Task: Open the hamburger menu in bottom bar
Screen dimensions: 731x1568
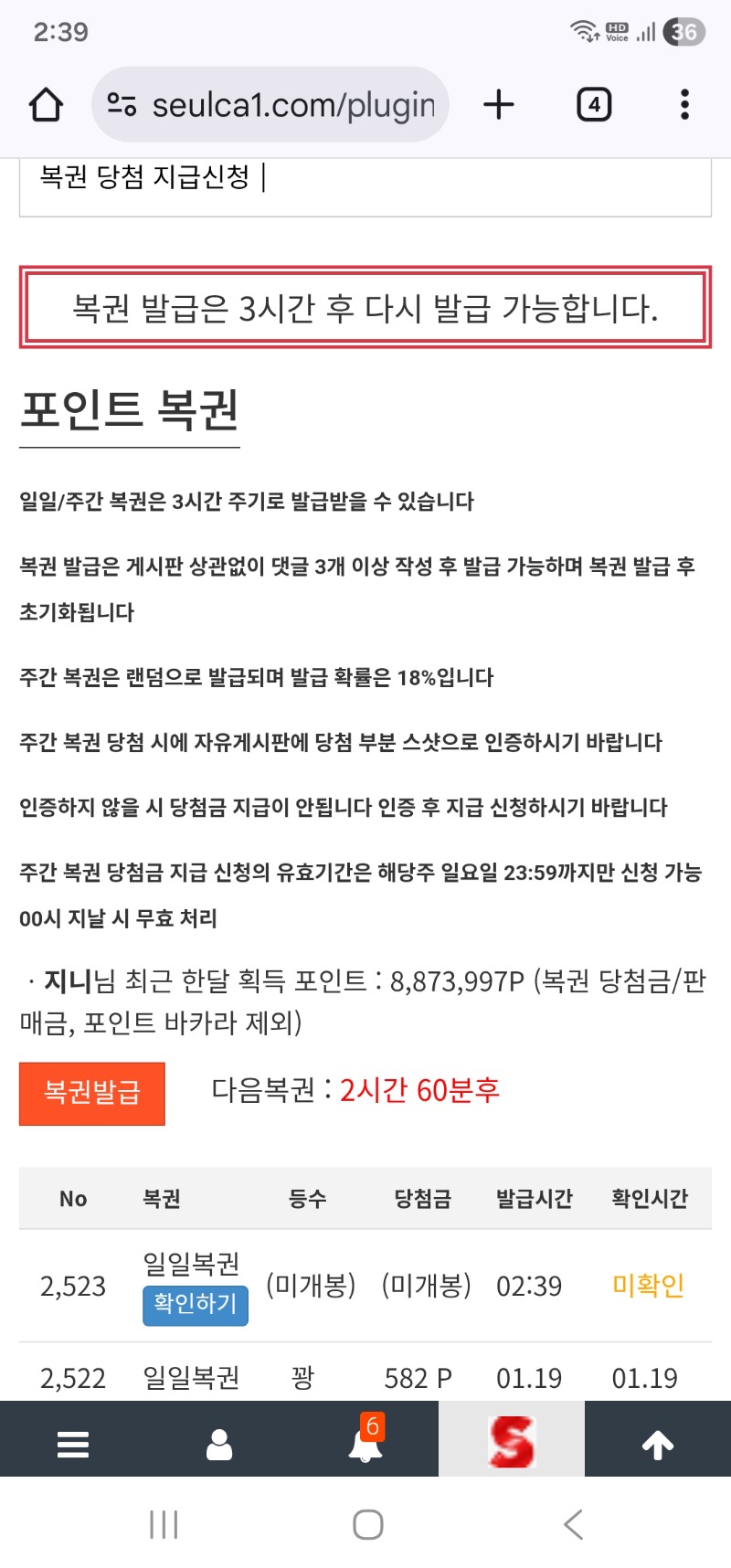Action: tap(73, 1444)
